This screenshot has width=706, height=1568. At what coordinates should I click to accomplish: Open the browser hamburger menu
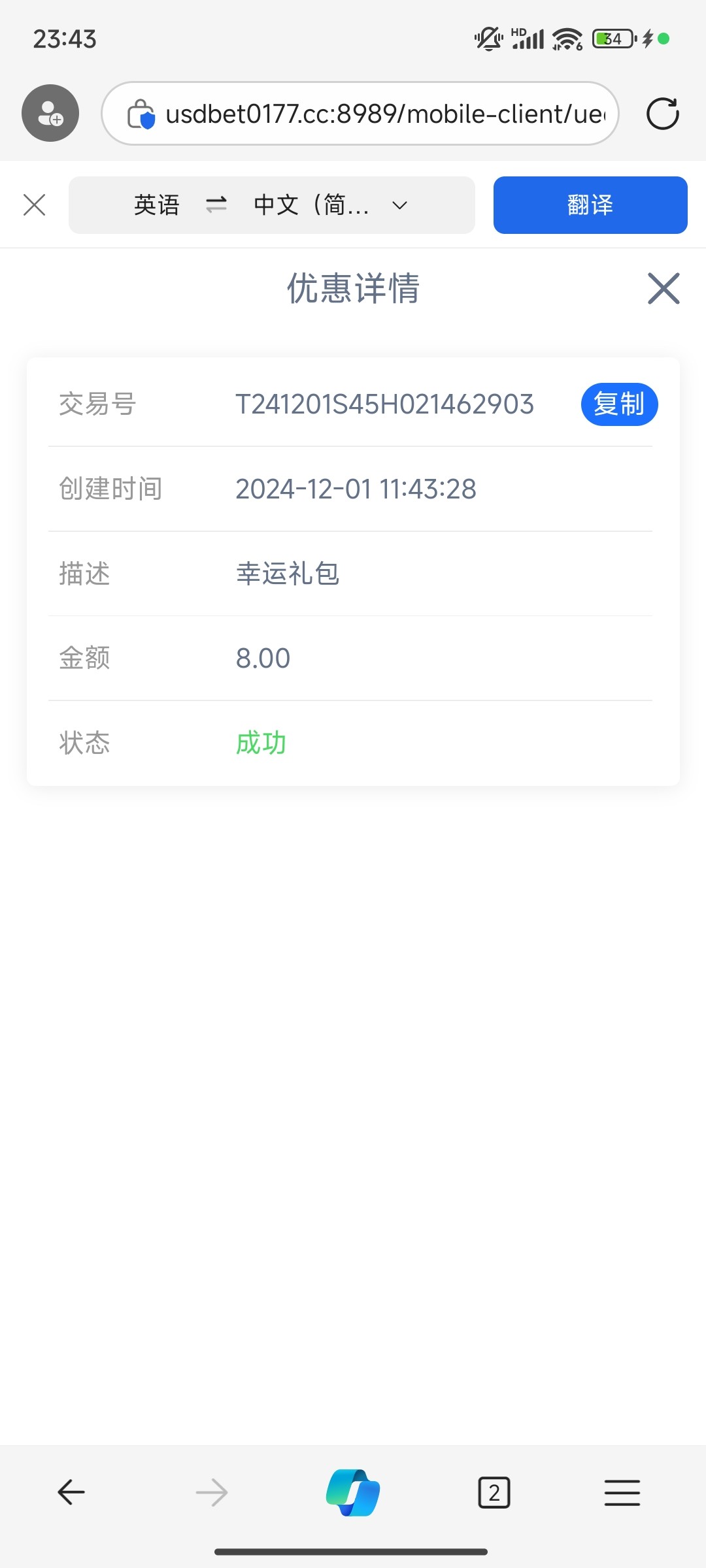[622, 1493]
